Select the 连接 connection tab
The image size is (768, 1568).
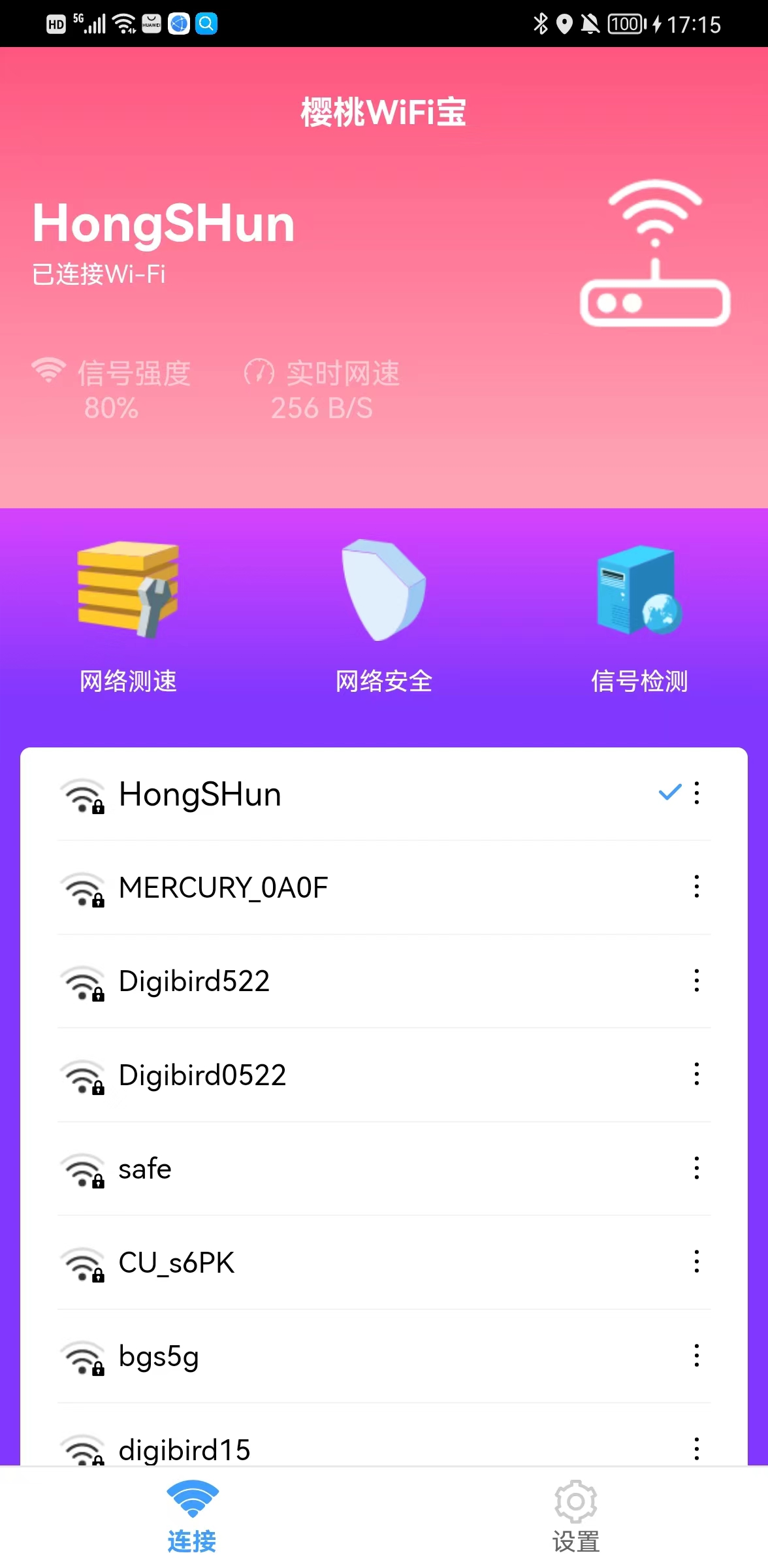tap(192, 1516)
